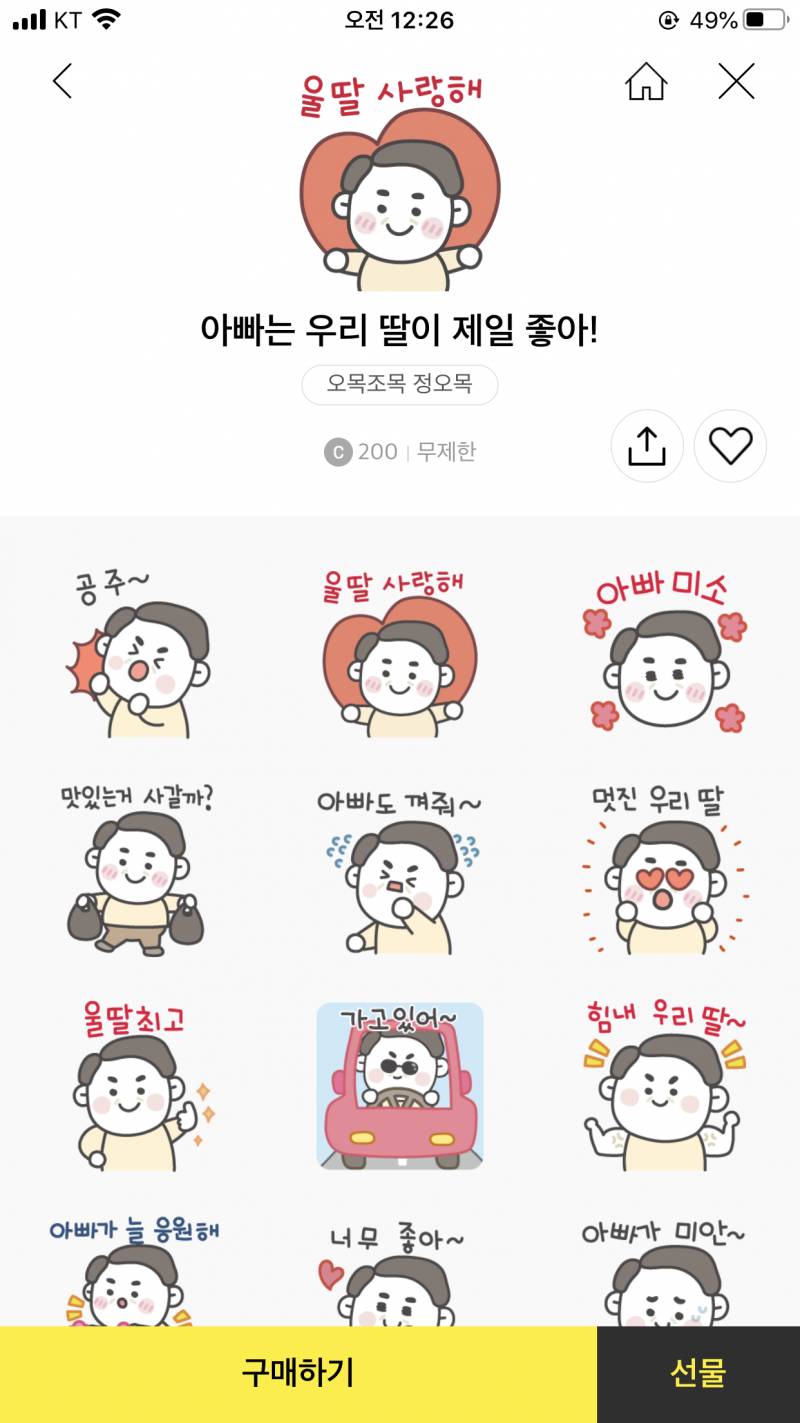
Task: Tap the home icon to go to emoticon store home
Action: pyautogui.click(x=646, y=82)
